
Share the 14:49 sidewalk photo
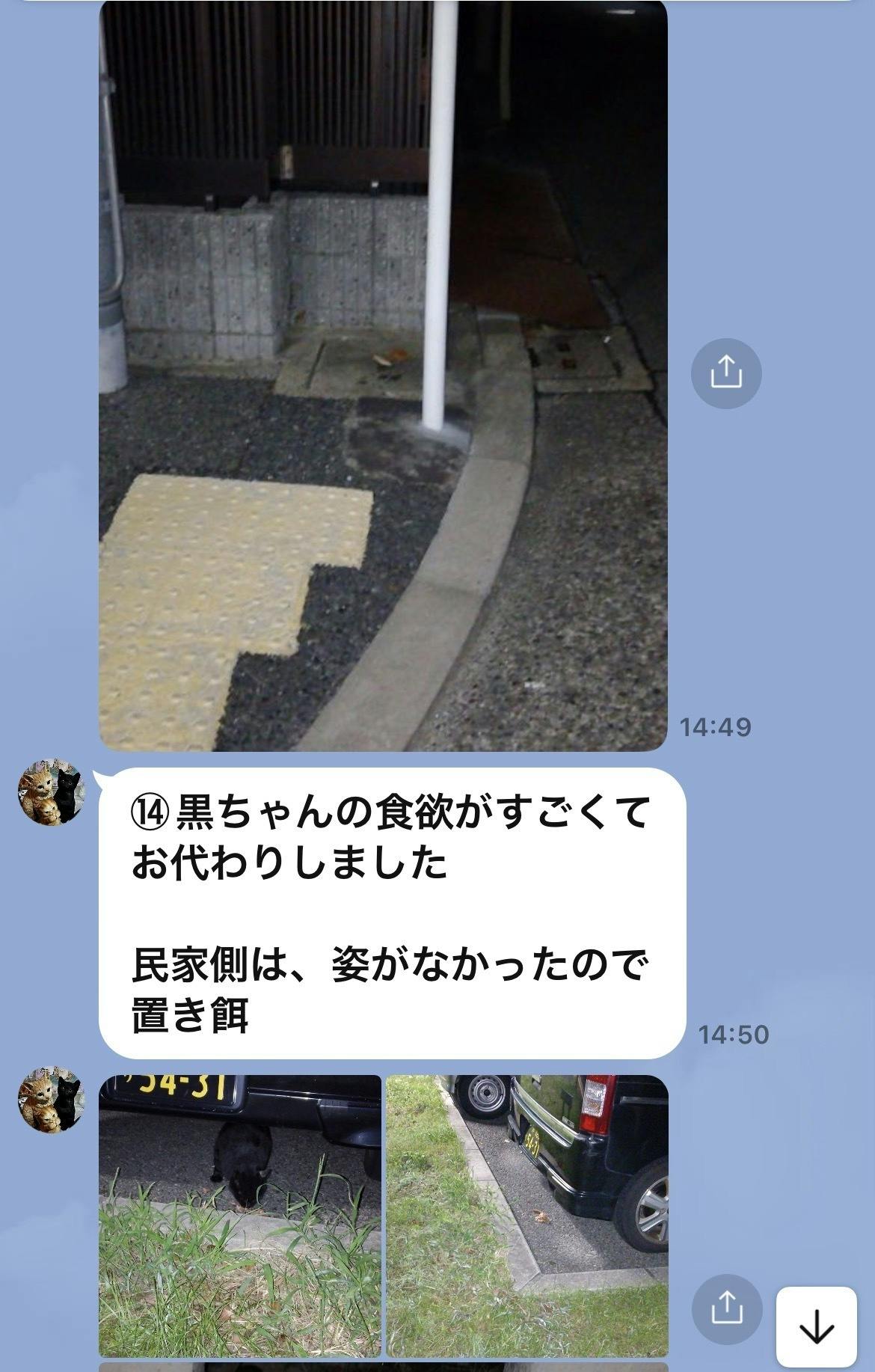coord(725,373)
